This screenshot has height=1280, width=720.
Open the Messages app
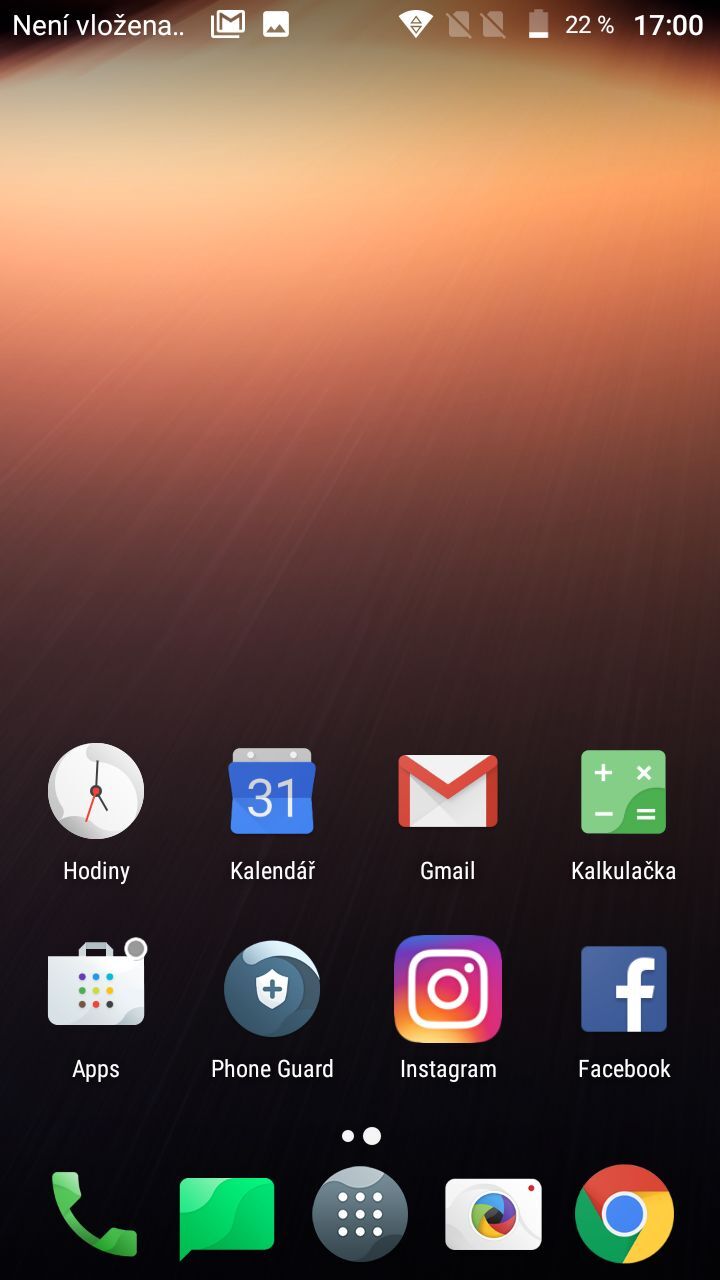point(226,1213)
